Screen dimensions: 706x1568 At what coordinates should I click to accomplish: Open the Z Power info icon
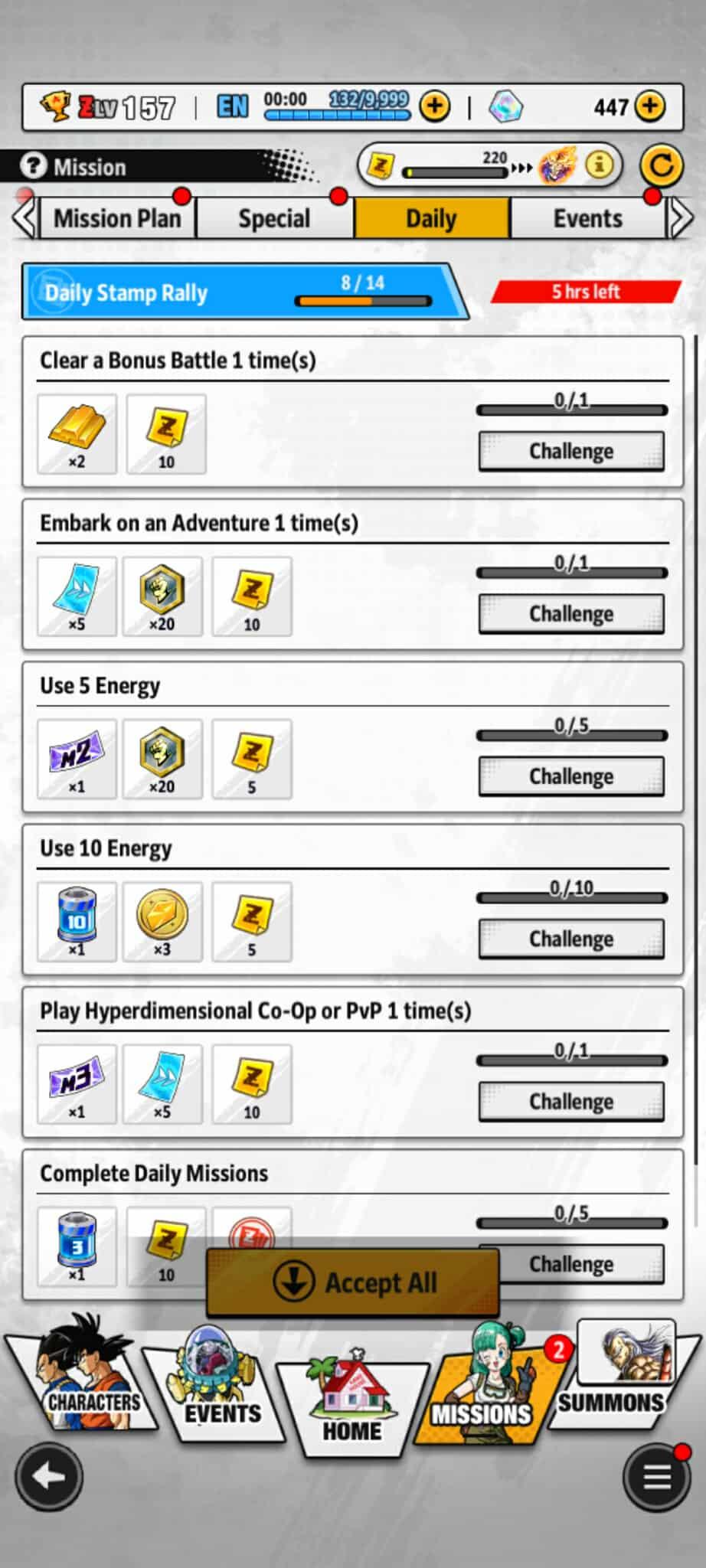[x=600, y=164]
